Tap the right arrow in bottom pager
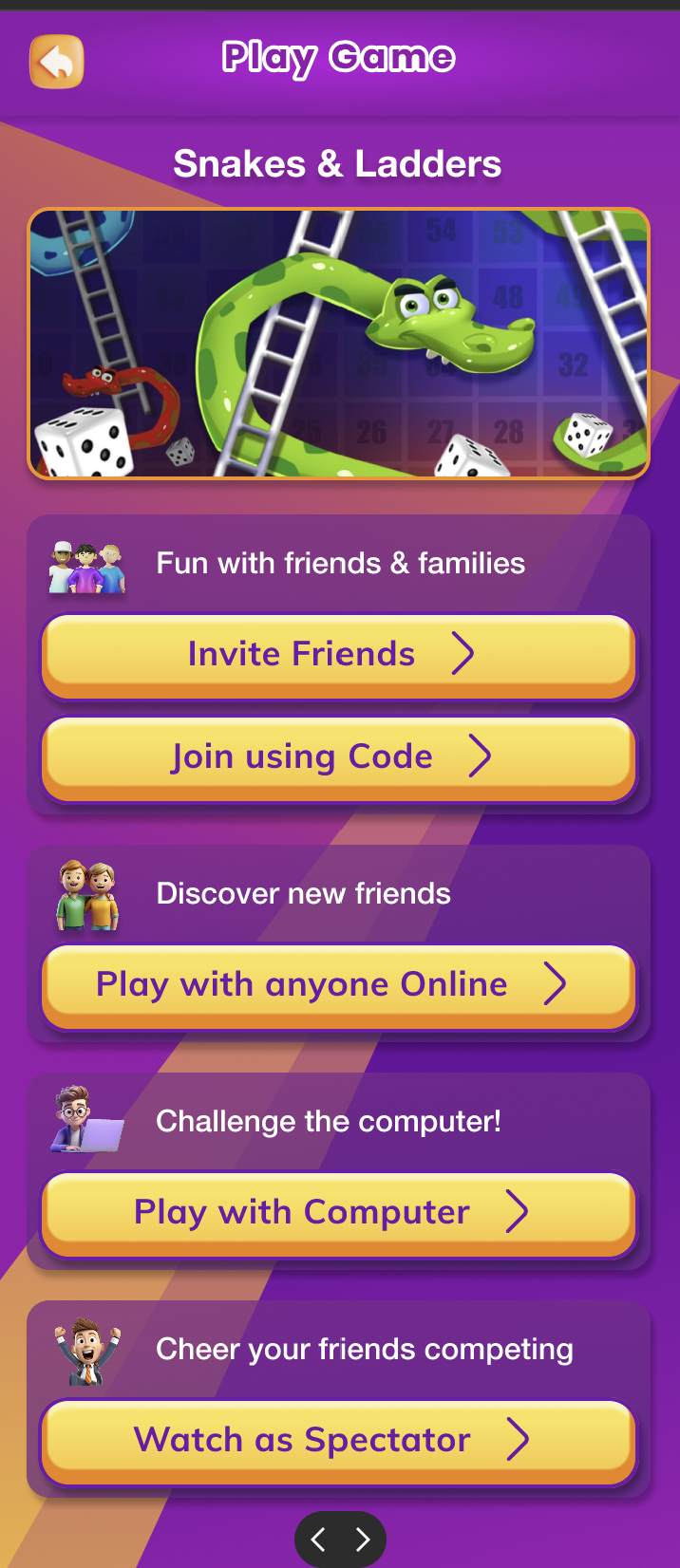The image size is (680, 1568). pos(363,1540)
